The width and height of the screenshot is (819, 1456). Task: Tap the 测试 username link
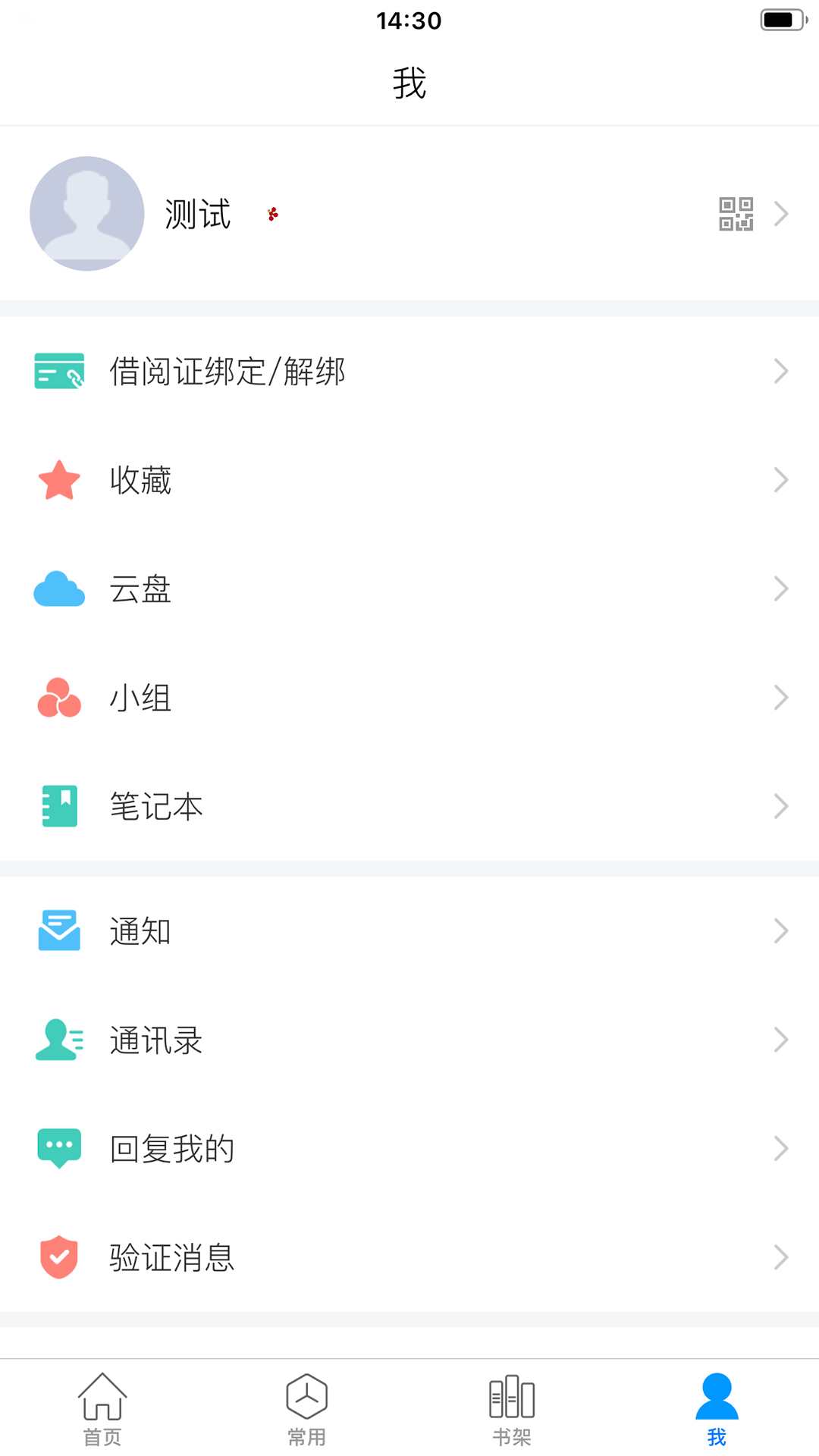(196, 214)
